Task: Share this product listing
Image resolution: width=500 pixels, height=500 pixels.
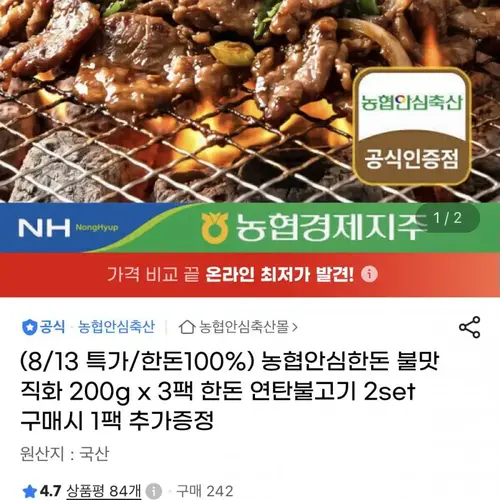Action: 469,327
